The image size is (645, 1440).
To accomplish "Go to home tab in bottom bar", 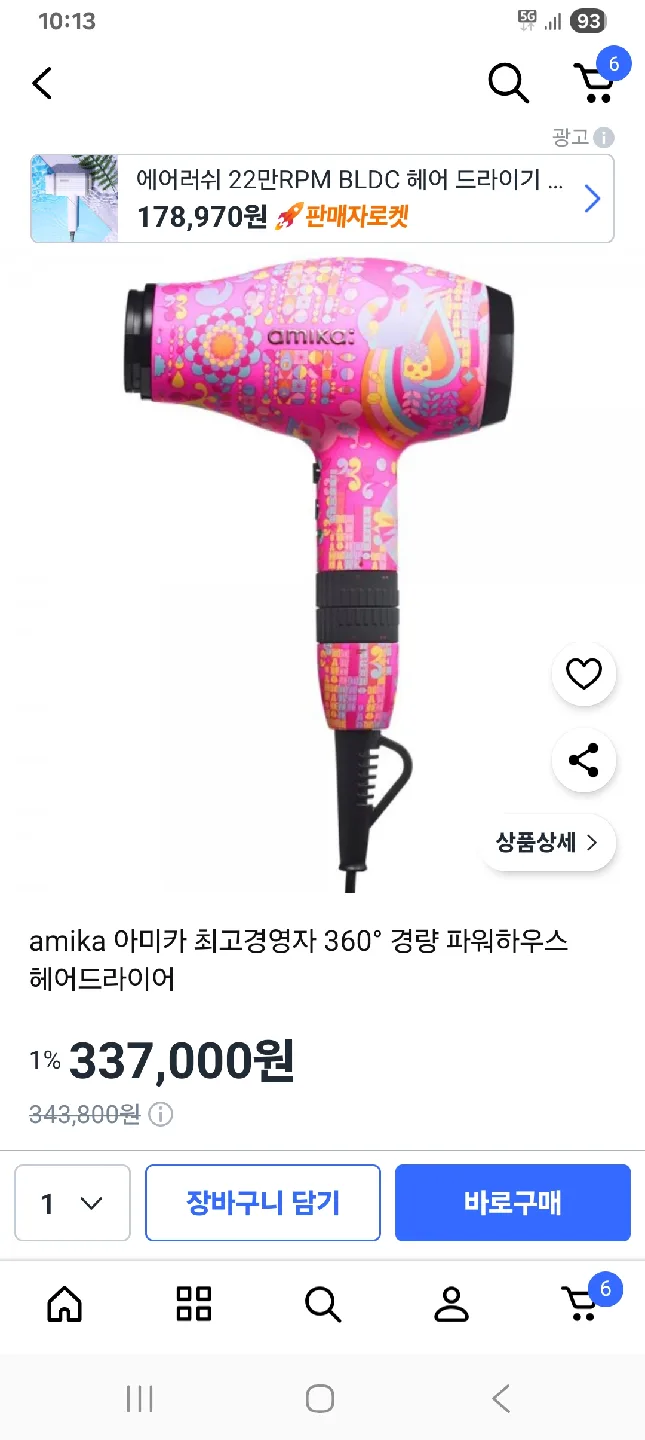I will (65, 1304).
